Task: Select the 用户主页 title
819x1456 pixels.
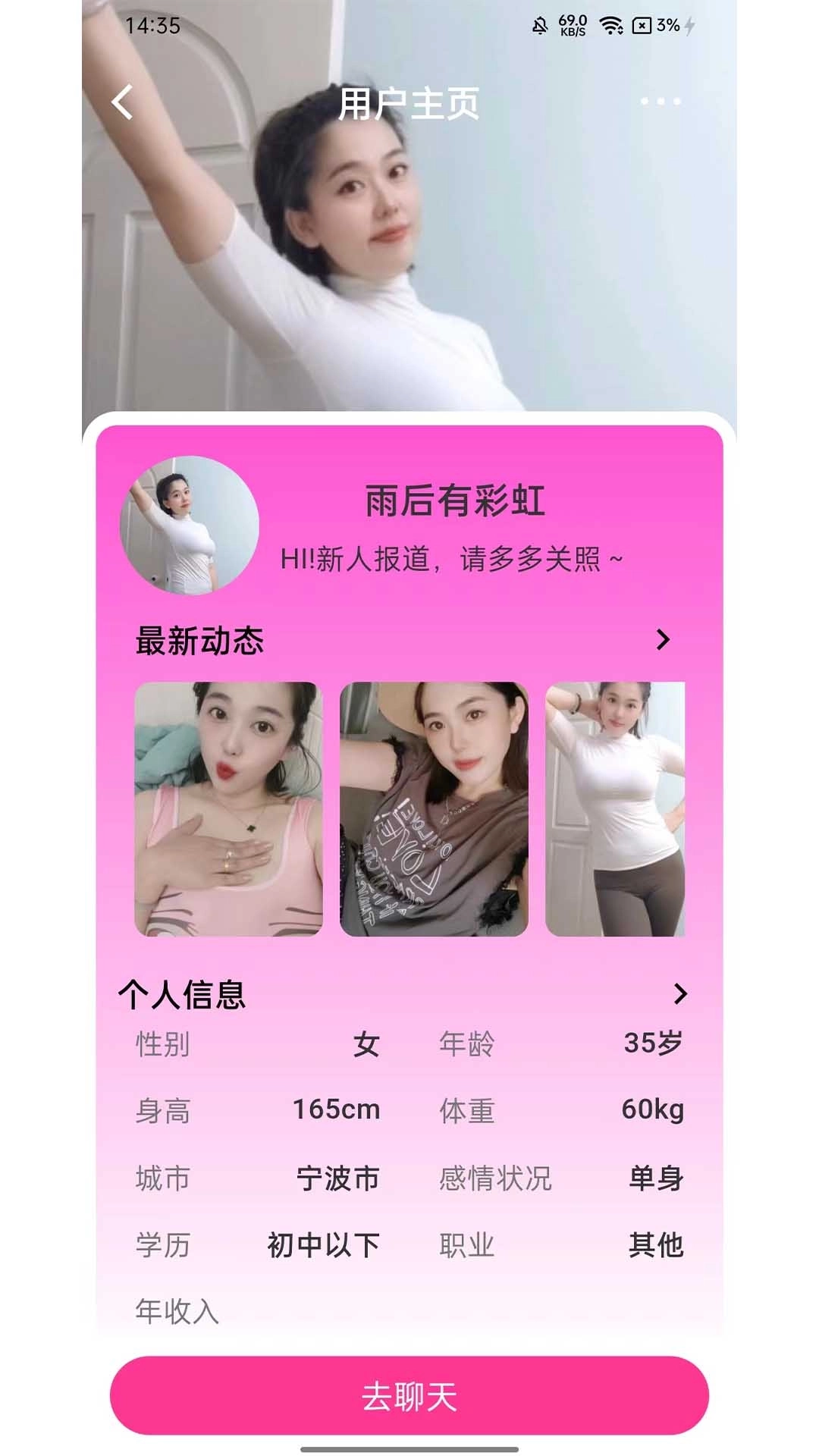Action: pyautogui.click(x=409, y=104)
